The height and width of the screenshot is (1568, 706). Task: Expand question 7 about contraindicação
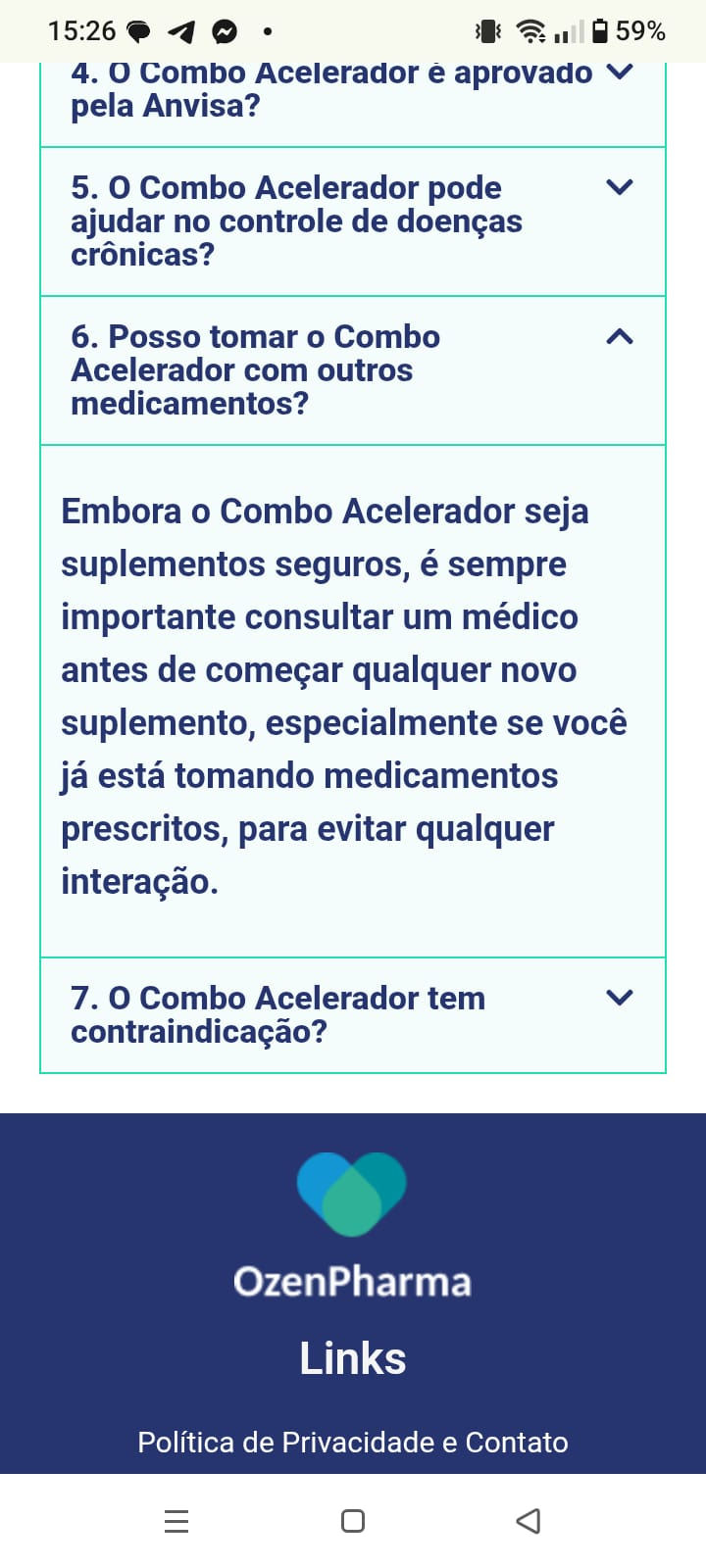pyautogui.click(x=620, y=998)
